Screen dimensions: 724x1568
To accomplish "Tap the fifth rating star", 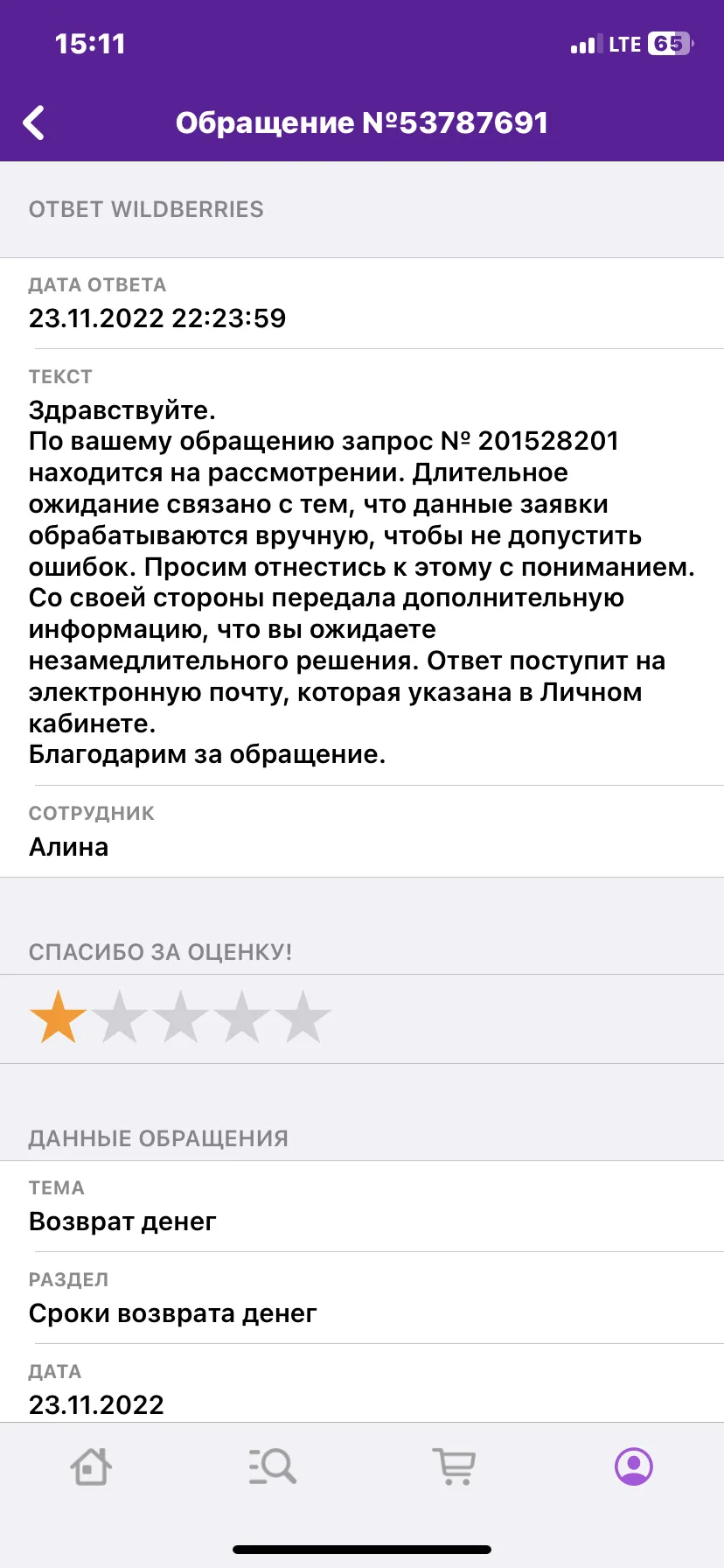I will [x=303, y=1017].
